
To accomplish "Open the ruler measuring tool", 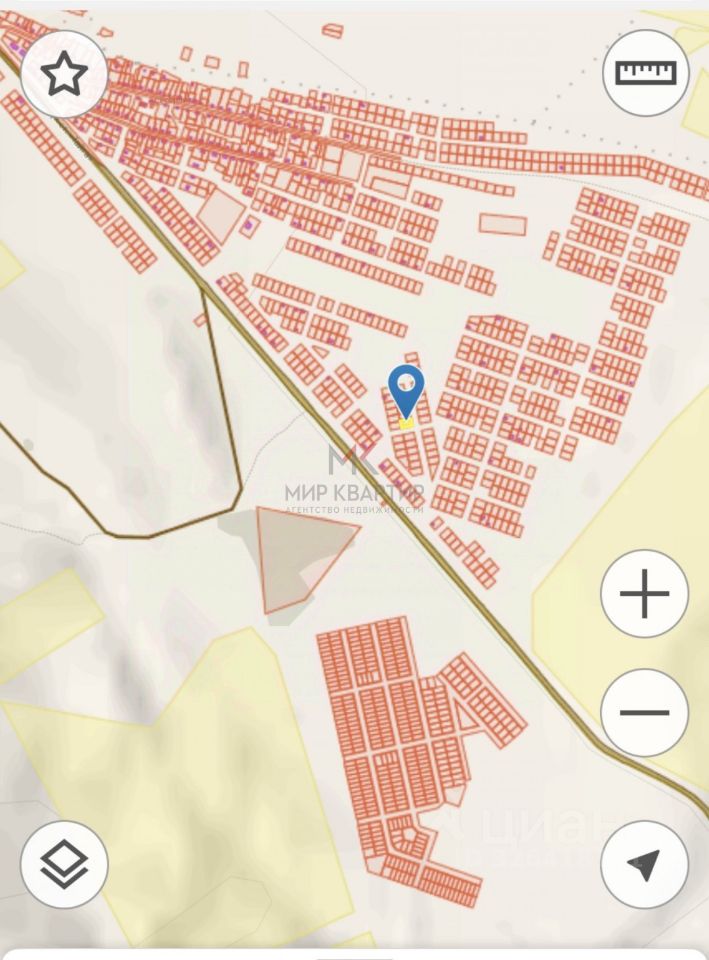I will tap(645, 73).
